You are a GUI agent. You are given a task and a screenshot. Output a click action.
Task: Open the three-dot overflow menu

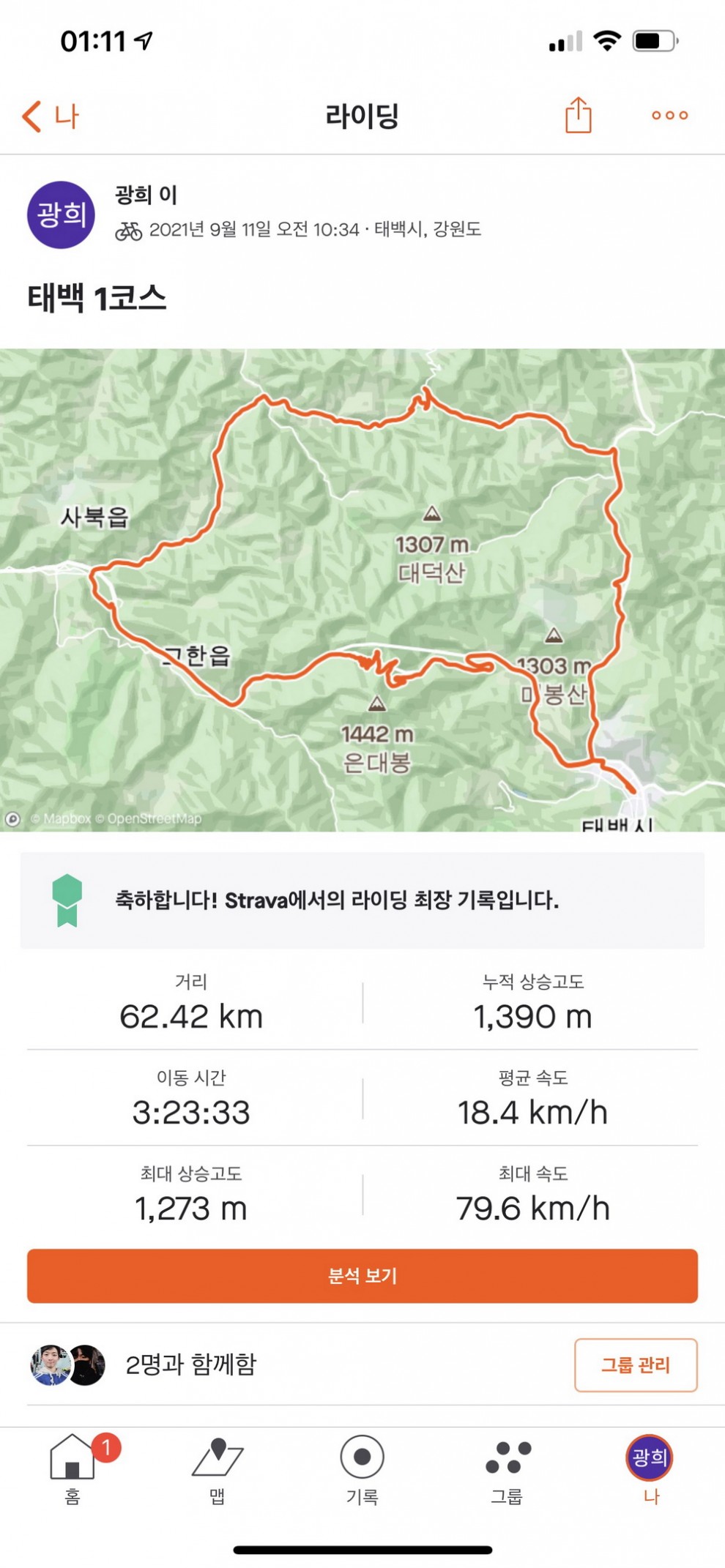coord(669,116)
